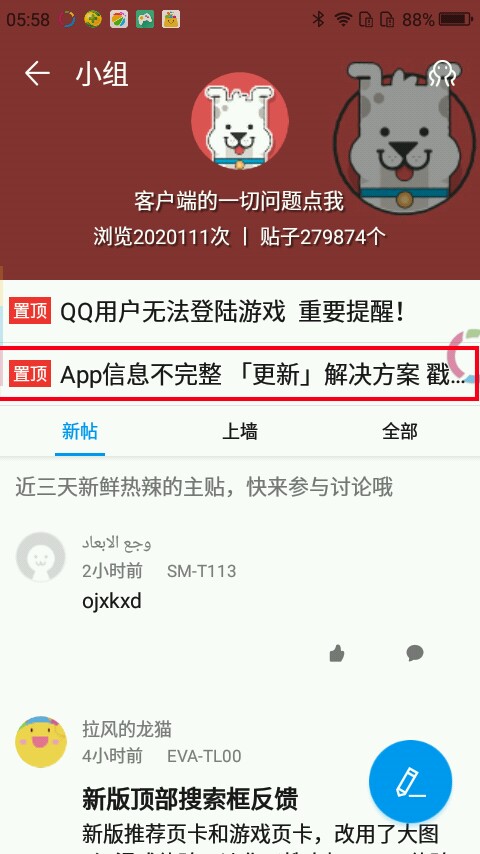Switch to the 新帖 tab

80,431
